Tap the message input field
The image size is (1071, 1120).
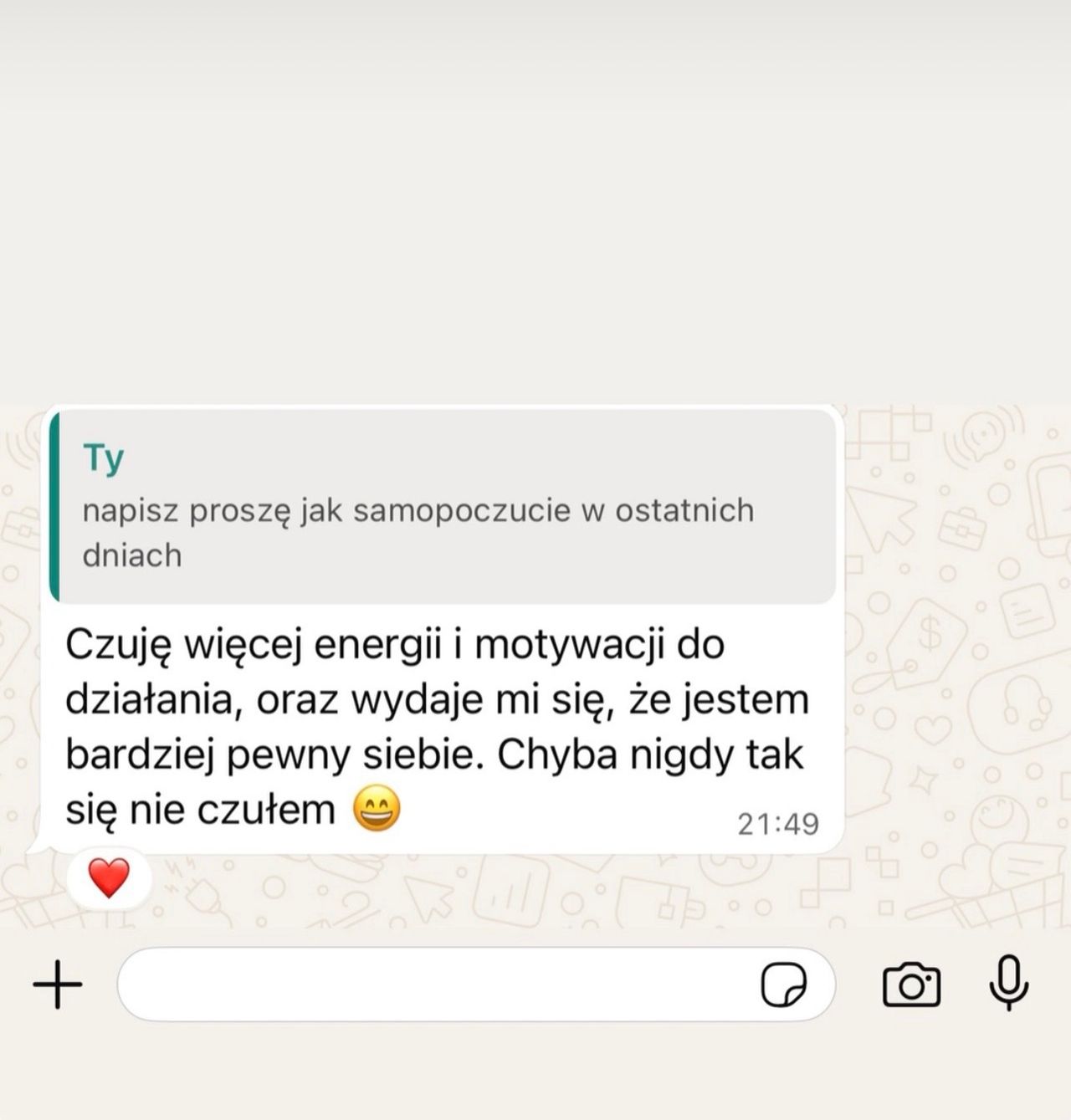[x=435, y=984]
